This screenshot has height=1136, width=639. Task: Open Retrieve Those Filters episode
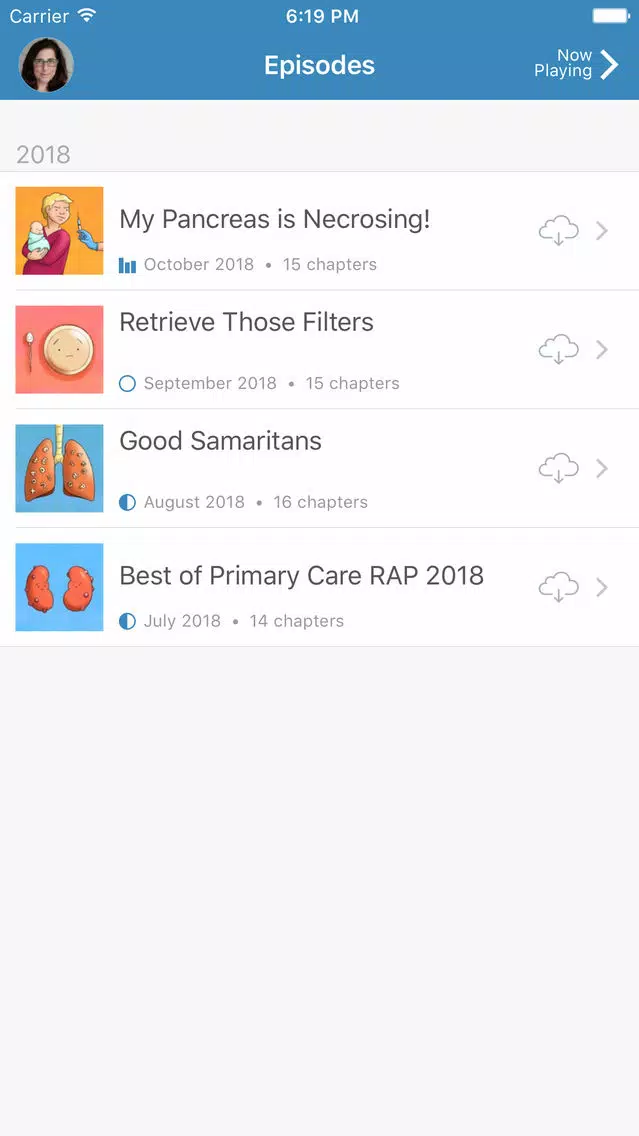tap(320, 350)
